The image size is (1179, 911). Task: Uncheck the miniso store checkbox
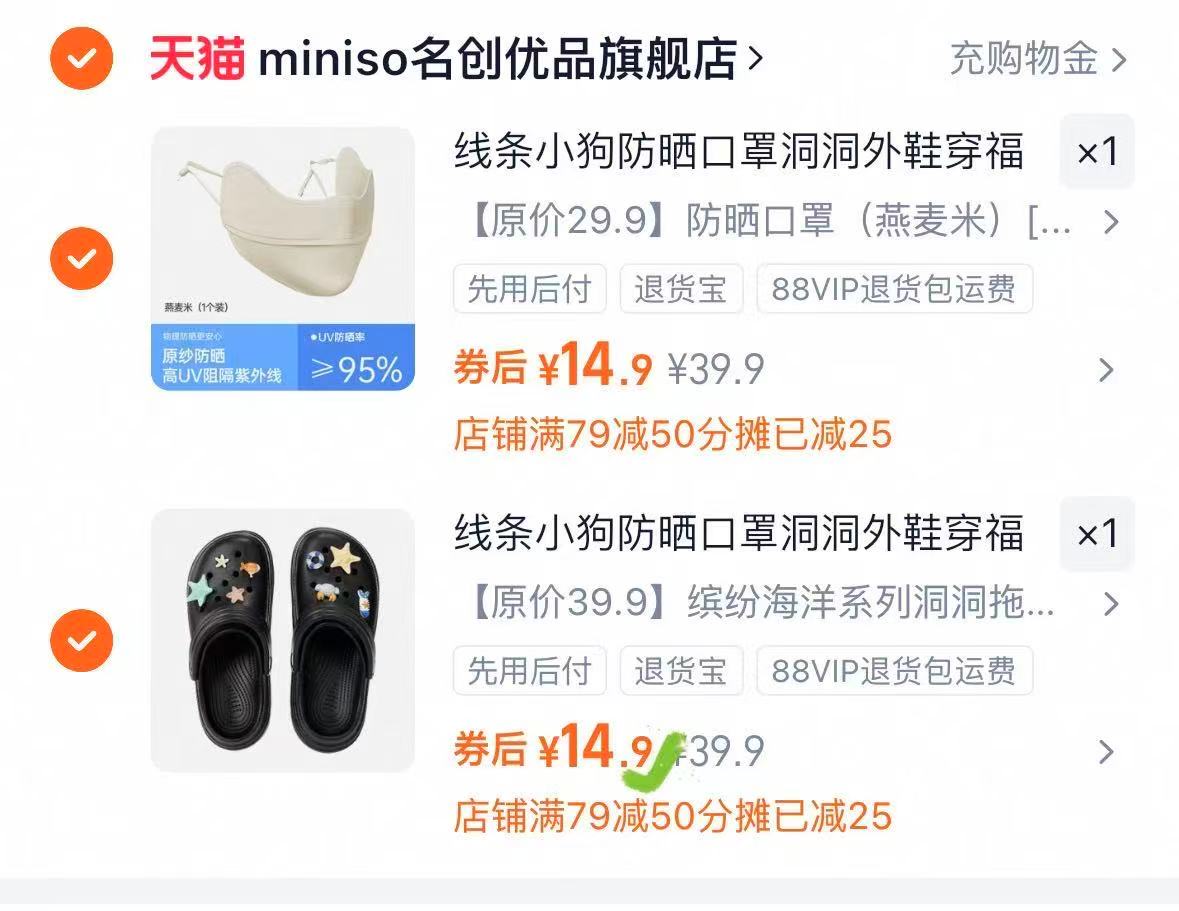(x=81, y=59)
